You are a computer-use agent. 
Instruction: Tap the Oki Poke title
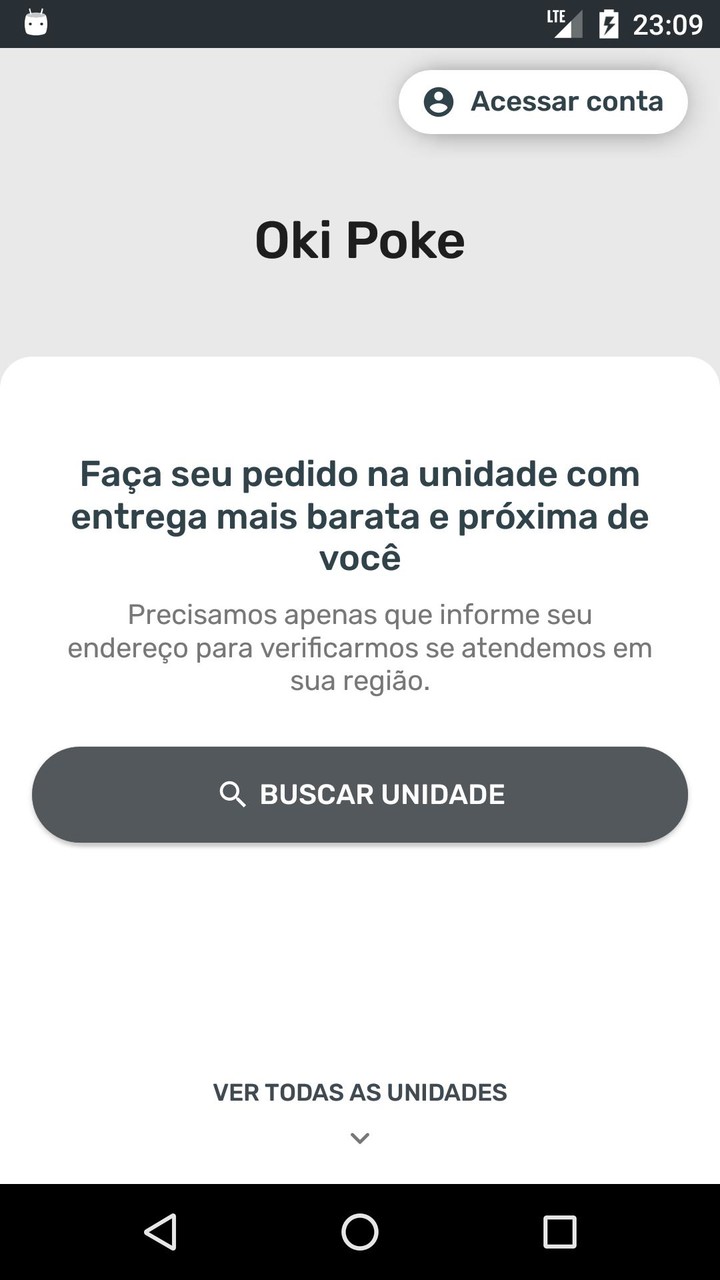[360, 238]
